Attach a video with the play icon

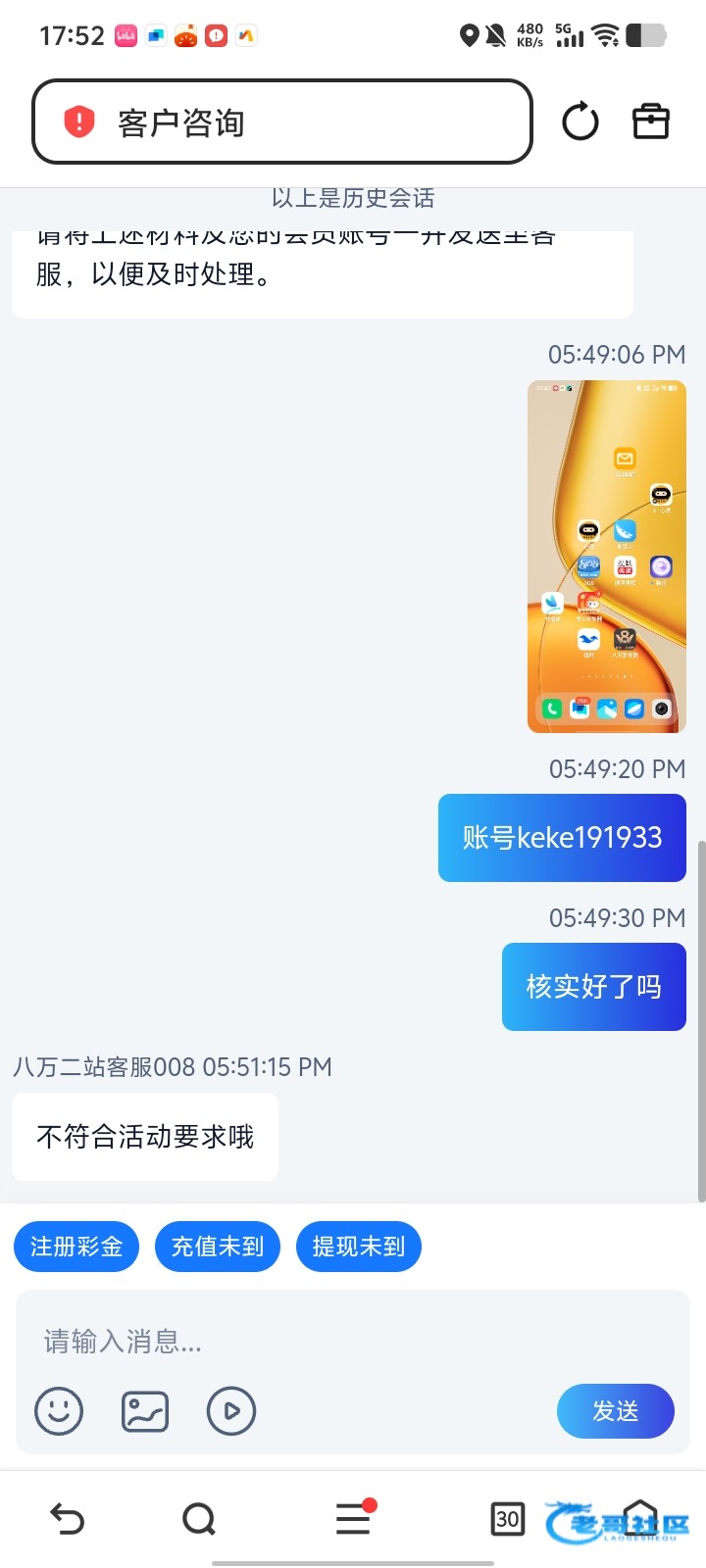231,1411
